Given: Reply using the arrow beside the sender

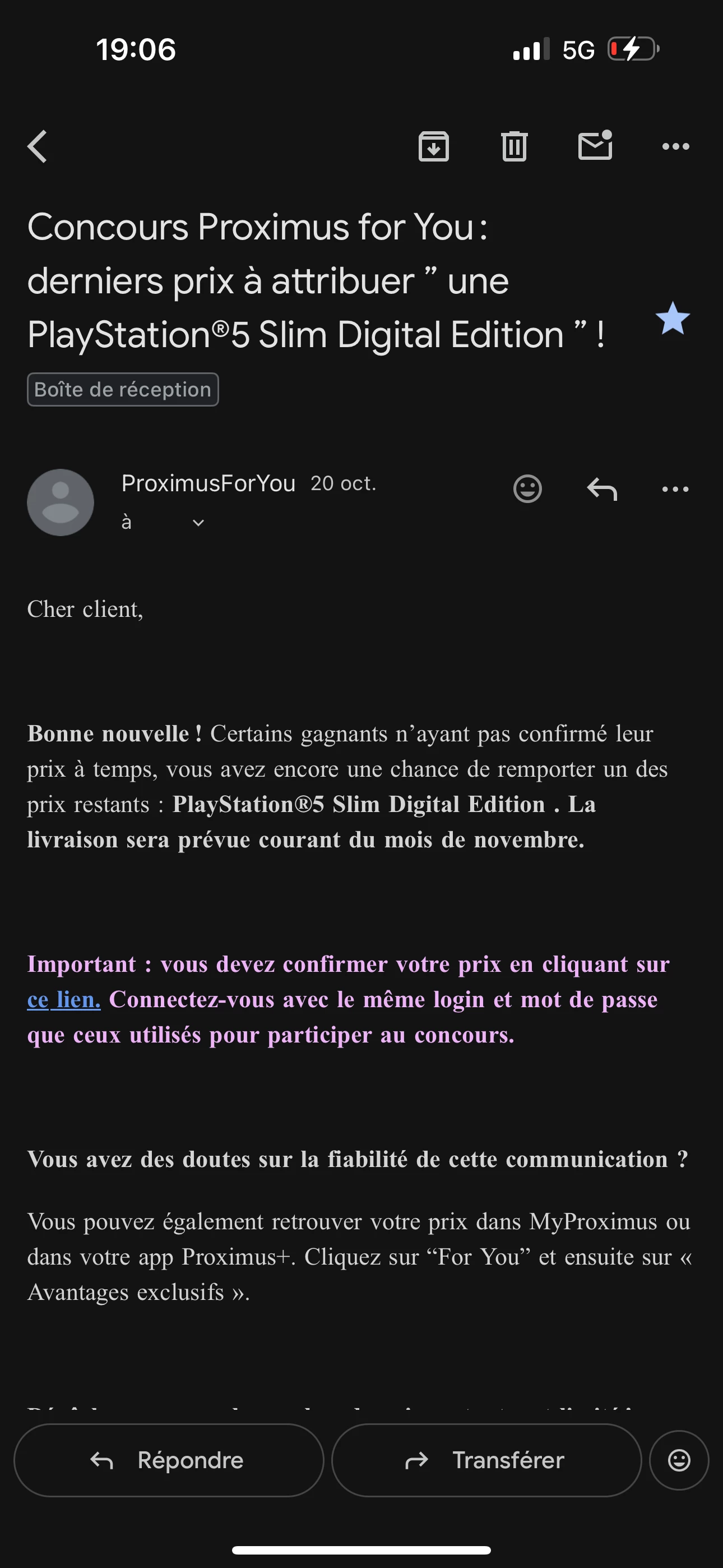Looking at the screenshot, I should click(602, 489).
